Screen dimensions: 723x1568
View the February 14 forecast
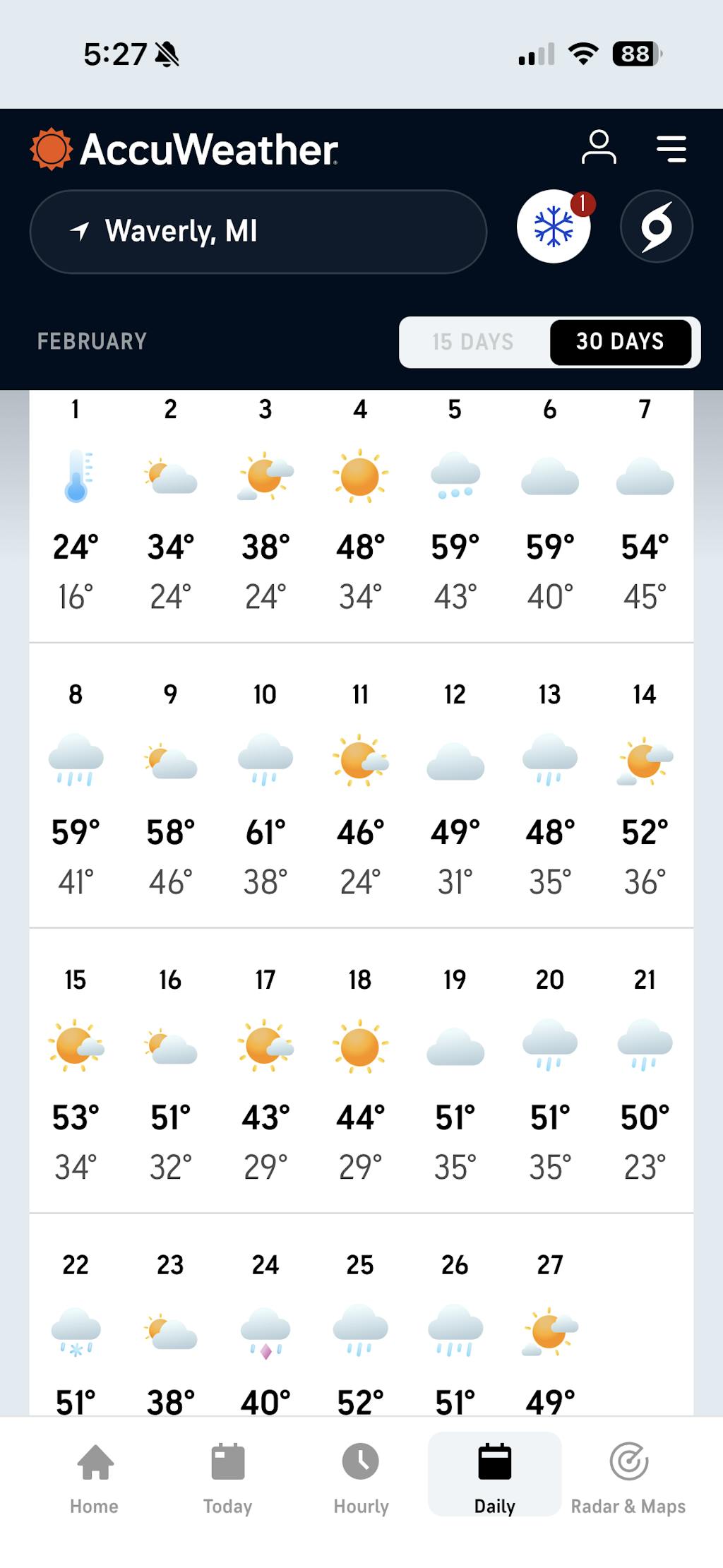(x=645, y=791)
